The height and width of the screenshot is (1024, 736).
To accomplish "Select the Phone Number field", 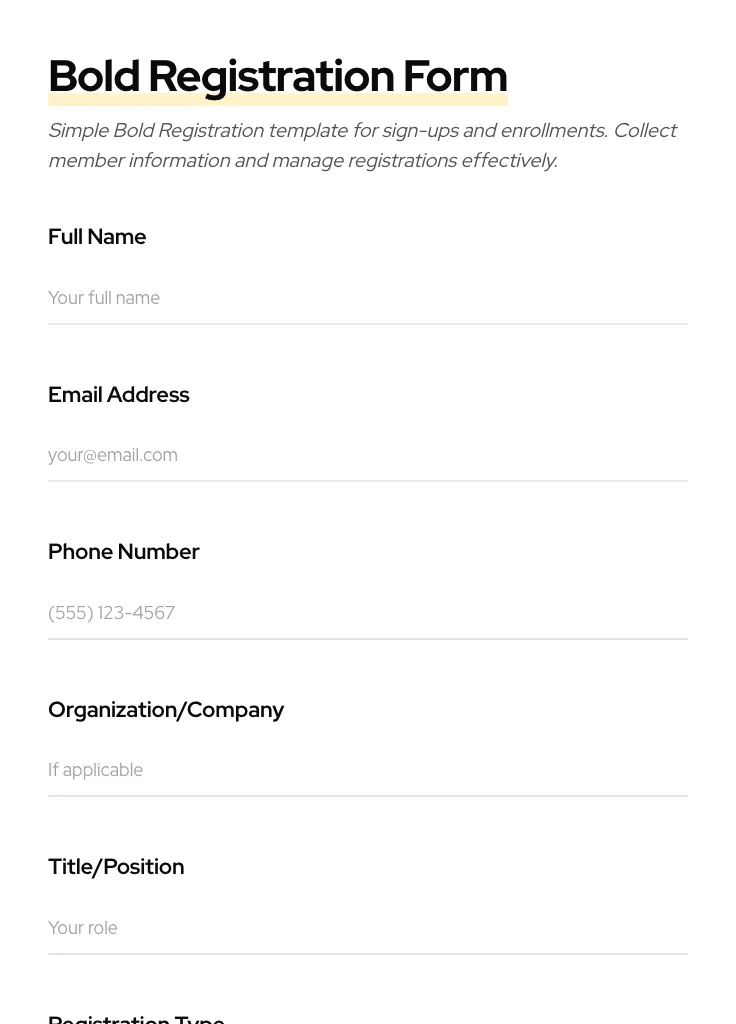I will tap(367, 613).
